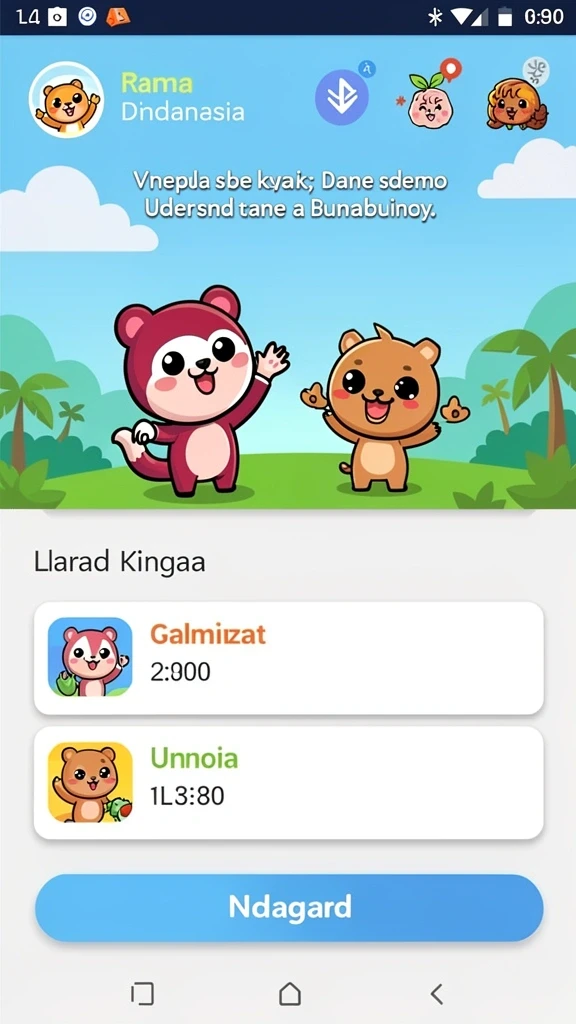Open the Rama profile avatar
The height and width of the screenshot is (1024, 576).
point(66,99)
